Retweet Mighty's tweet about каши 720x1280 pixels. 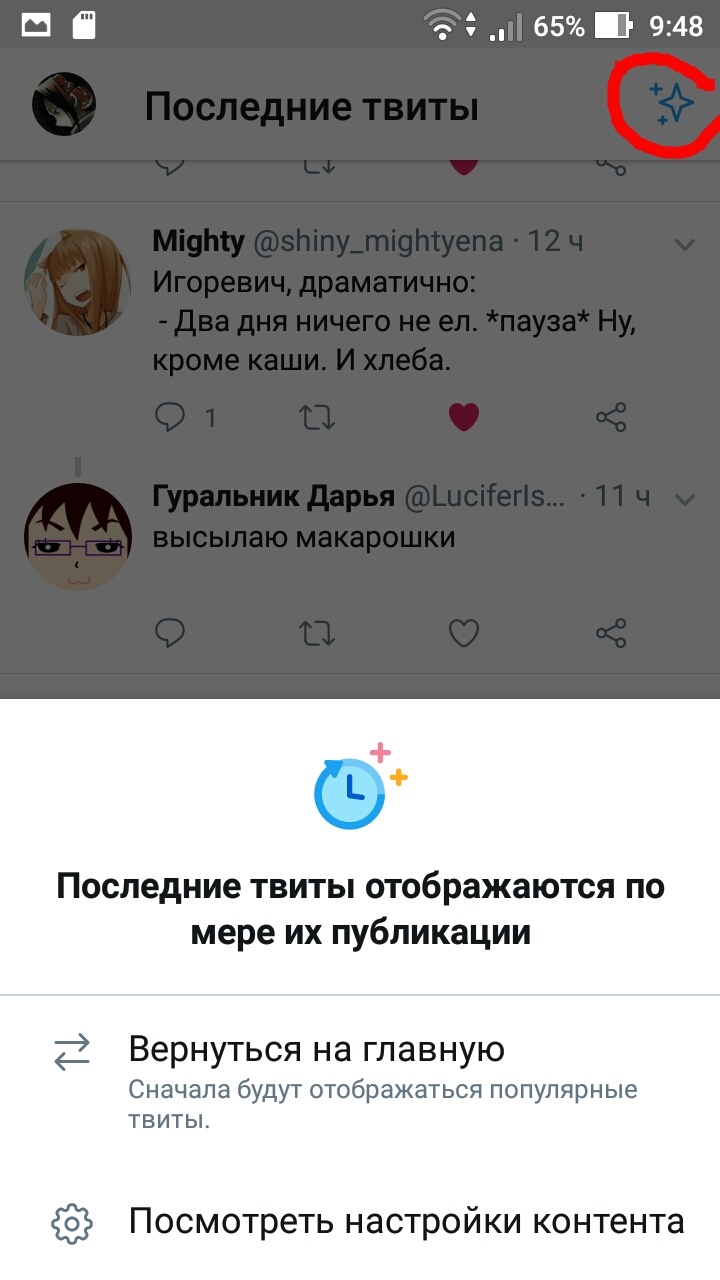[x=318, y=417]
